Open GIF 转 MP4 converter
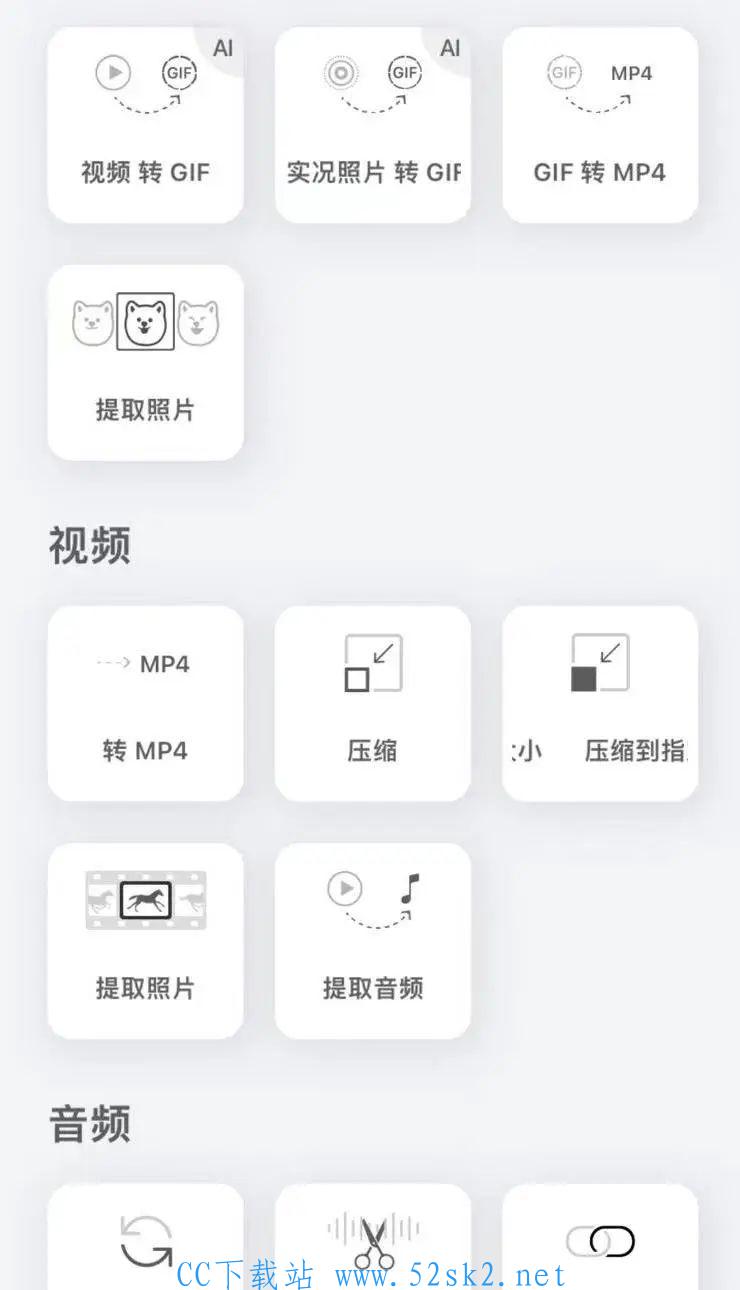This screenshot has width=740, height=1290. click(x=600, y=124)
